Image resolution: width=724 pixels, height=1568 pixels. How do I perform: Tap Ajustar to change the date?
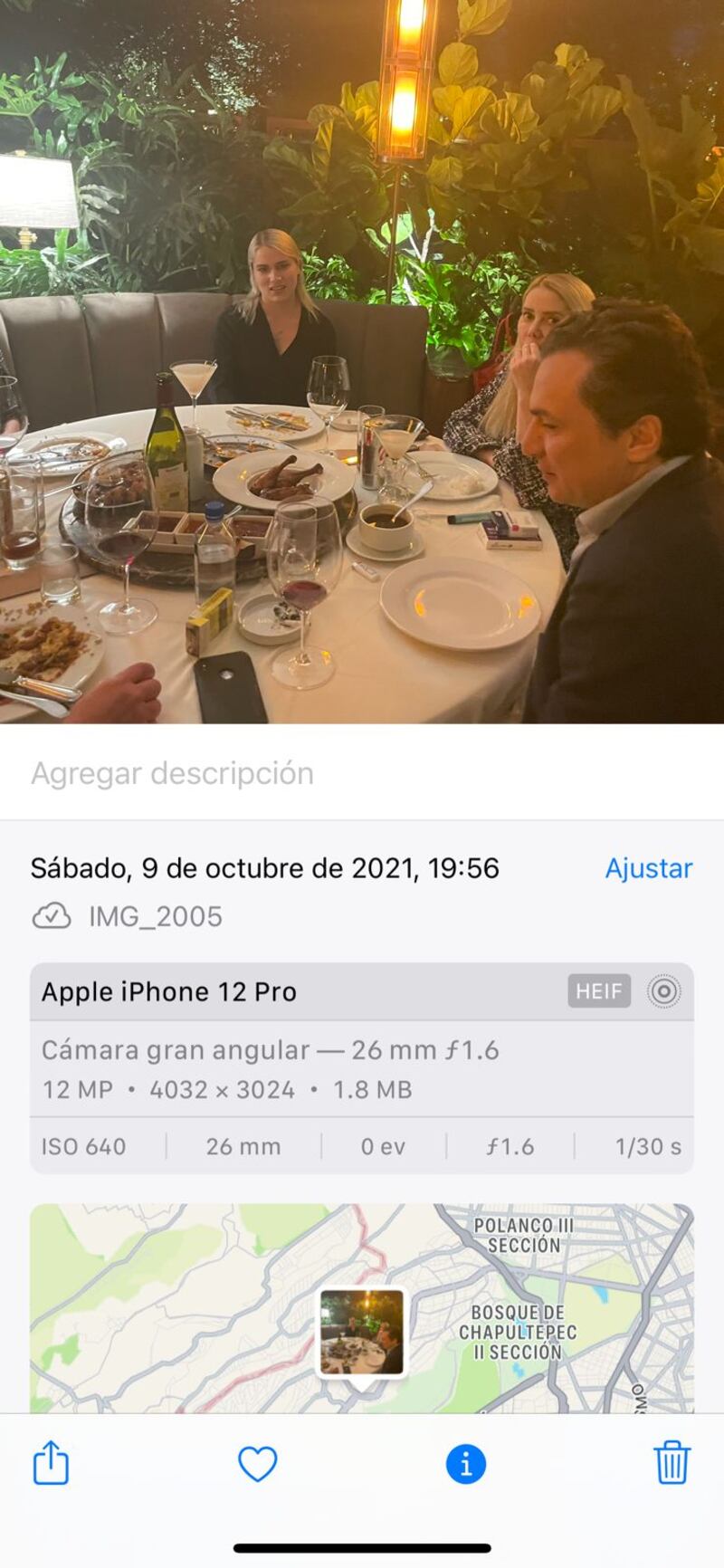click(648, 868)
